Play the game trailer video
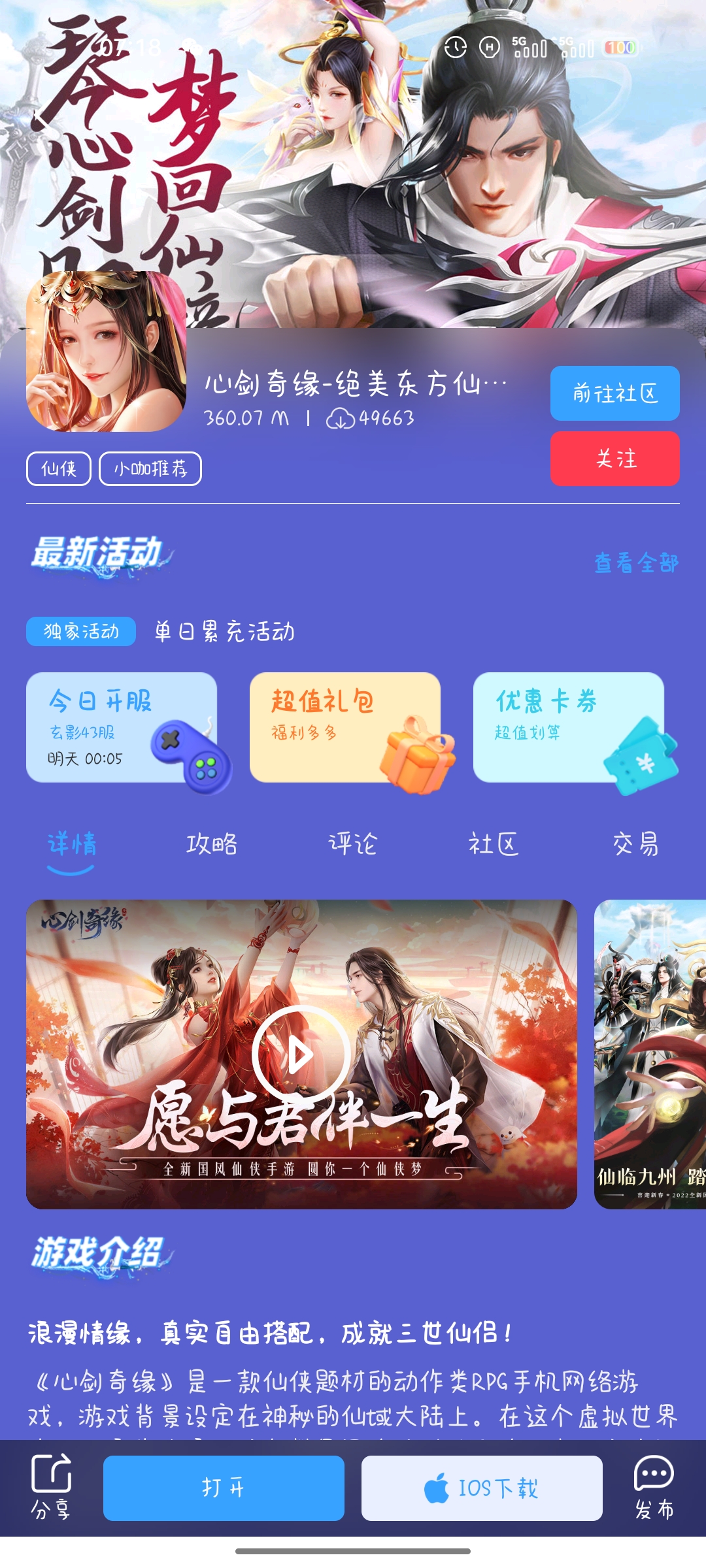This screenshot has width=706, height=1568. click(301, 1054)
